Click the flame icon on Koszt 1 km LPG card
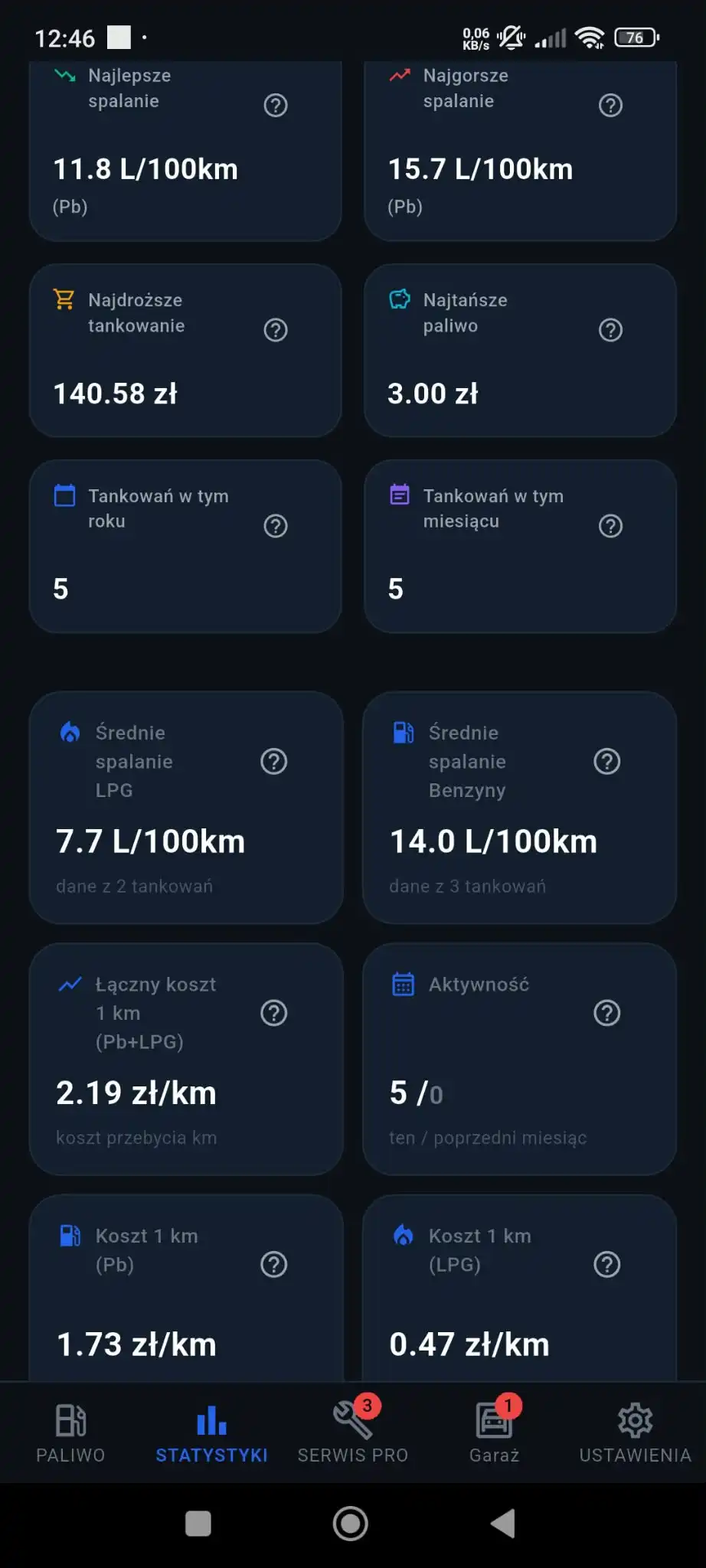This screenshot has height=1568, width=706. 404,1236
